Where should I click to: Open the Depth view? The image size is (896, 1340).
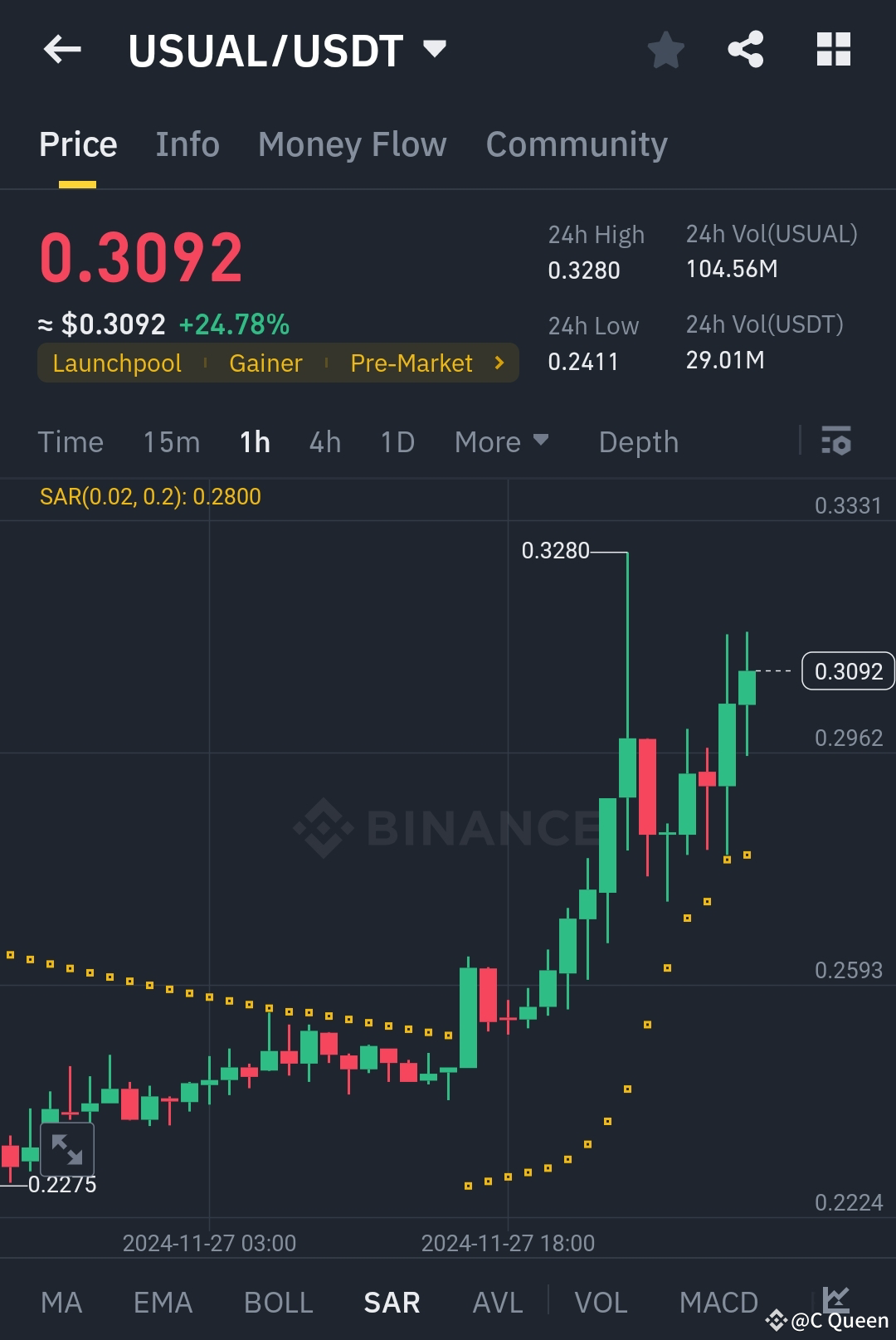[x=638, y=441]
